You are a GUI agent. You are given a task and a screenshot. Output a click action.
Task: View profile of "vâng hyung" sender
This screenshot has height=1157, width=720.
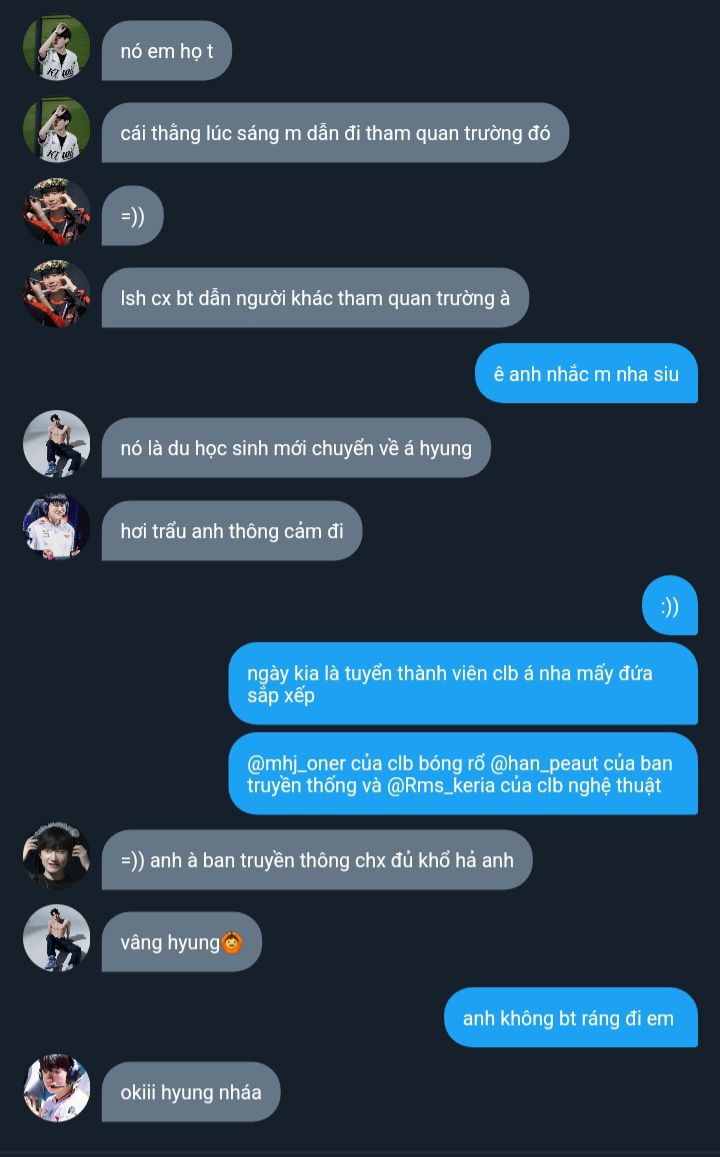coord(57,939)
